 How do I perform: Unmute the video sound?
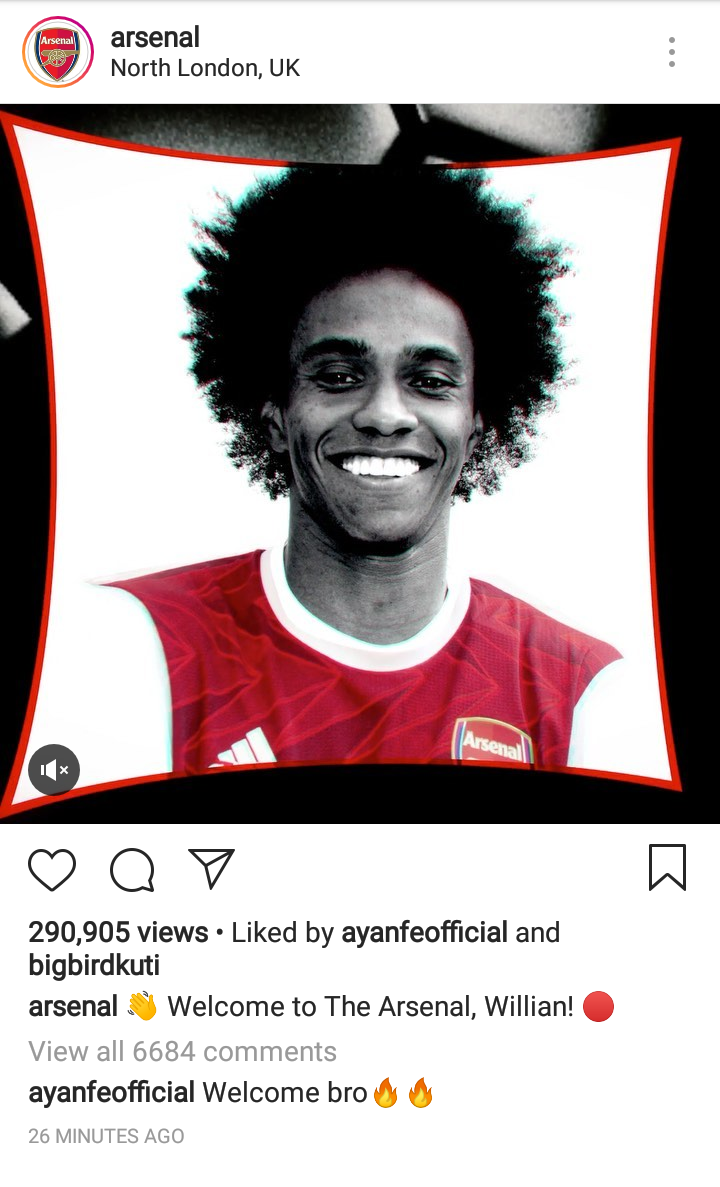click(53, 770)
